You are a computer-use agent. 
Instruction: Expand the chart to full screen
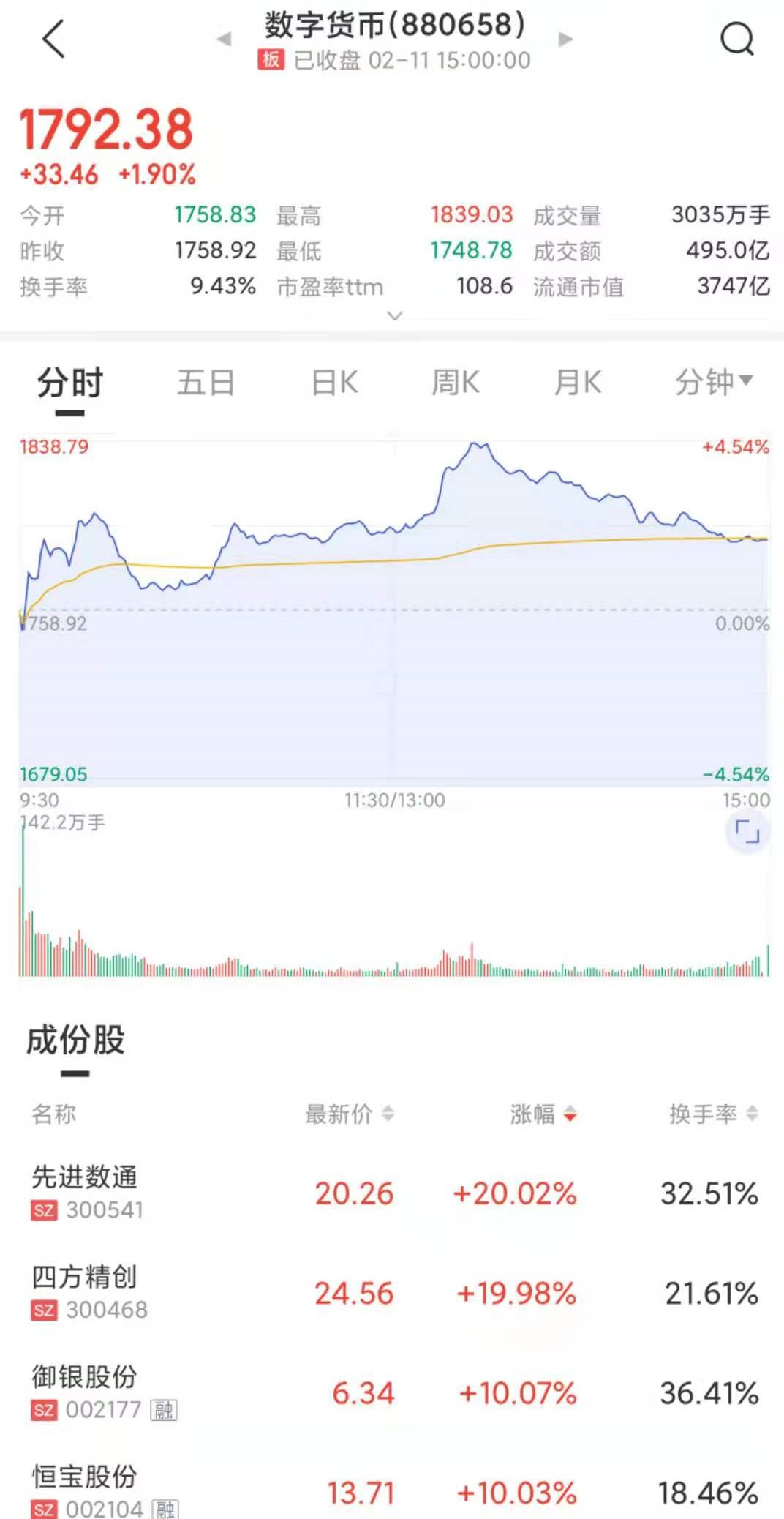747,832
